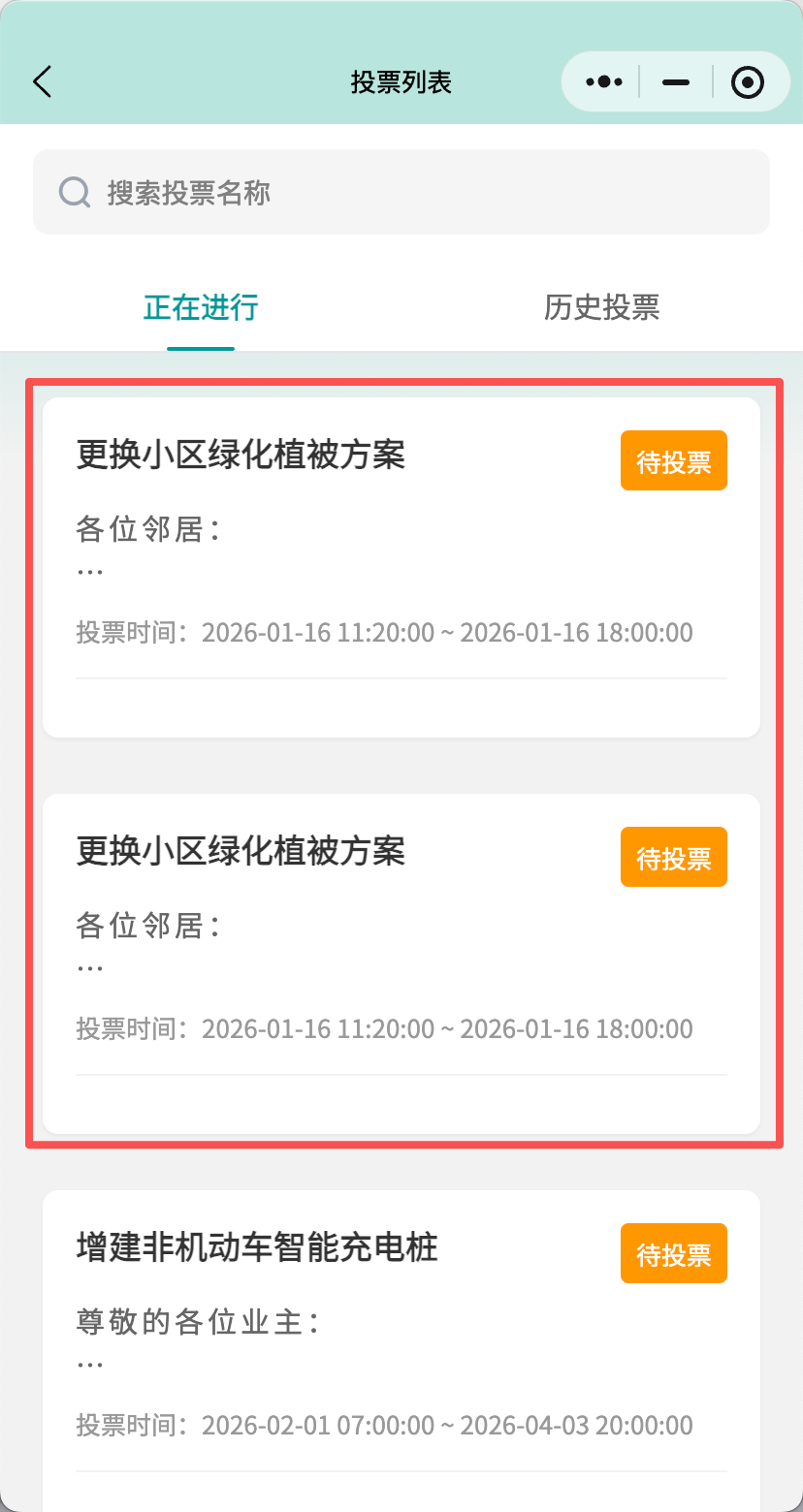Tap the 待投票 badge on first 更换小区绿化植被方案 card
The width and height of the screenshot is (803, 1512).
(673, 460)
